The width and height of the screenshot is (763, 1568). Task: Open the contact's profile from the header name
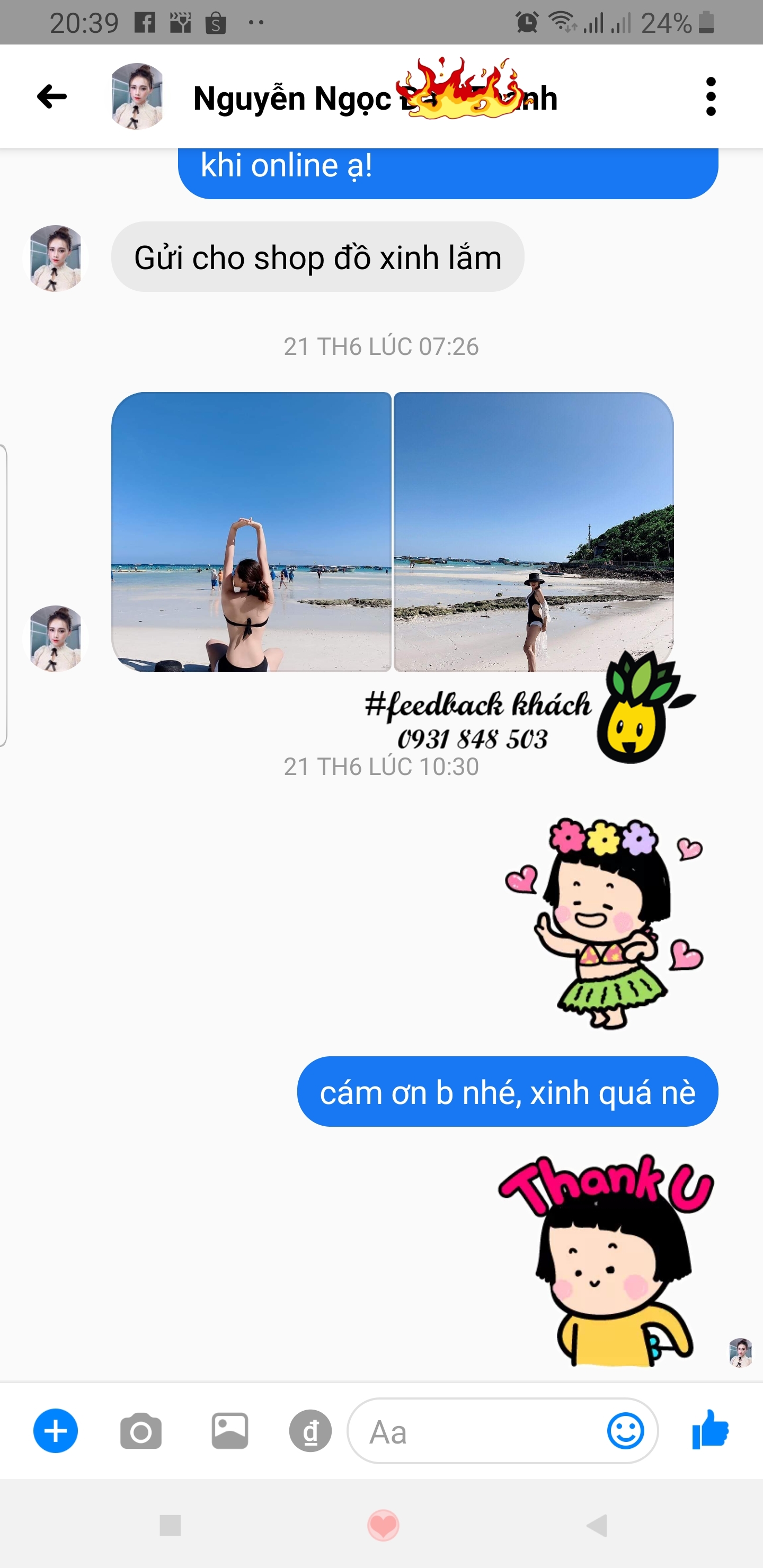click(x=375, y=99)
